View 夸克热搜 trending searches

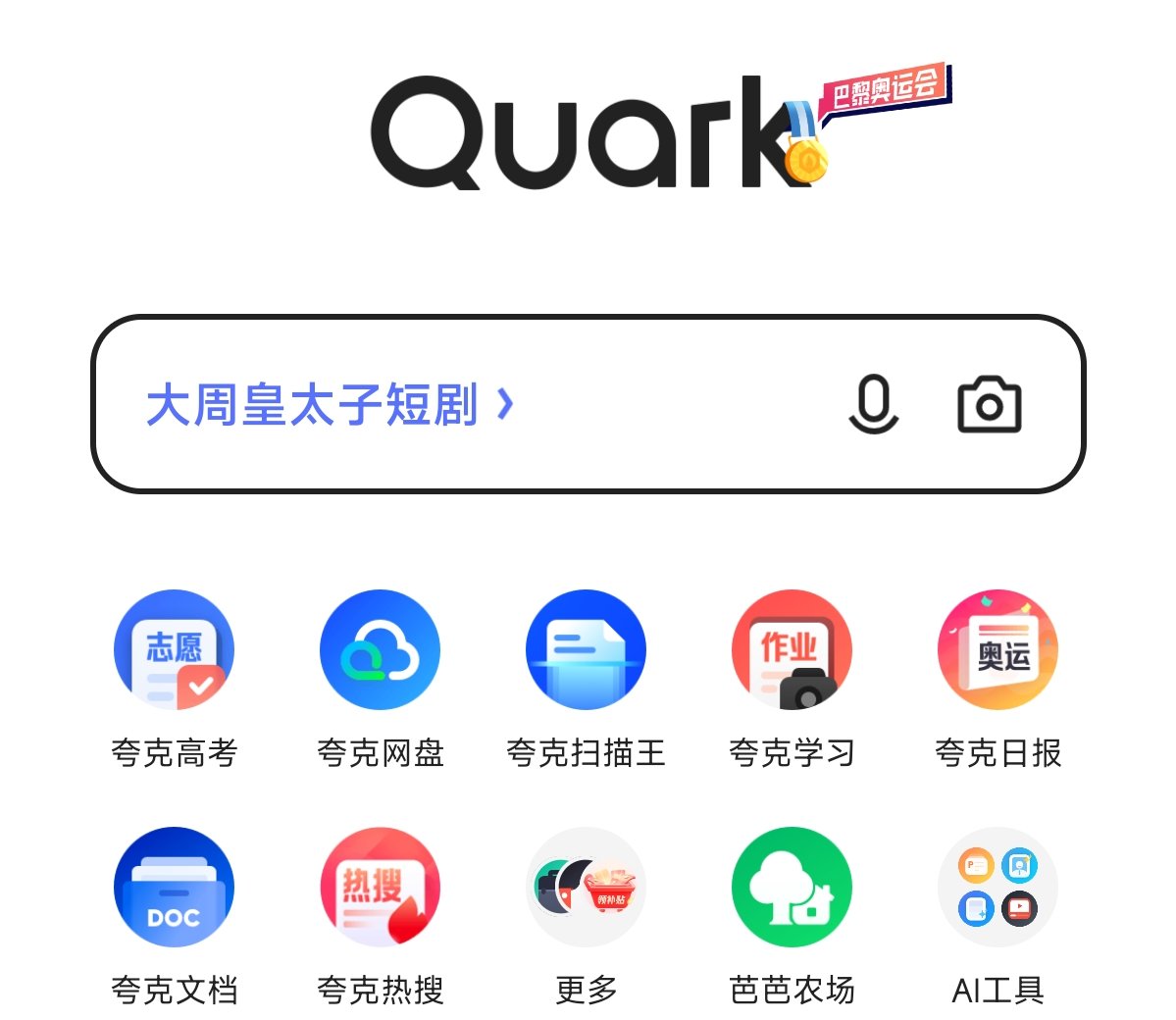[x=381, y=888]
